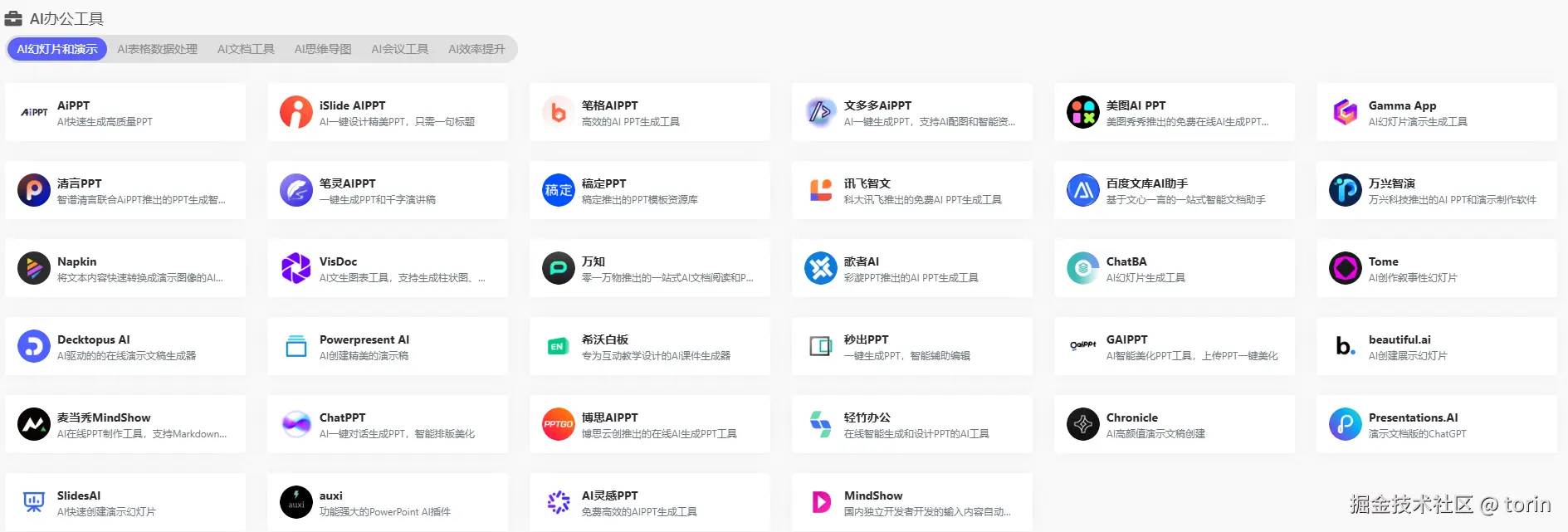Screen dimensions: 1568x532
Task: Open the ChatPPT card
Action: pos(387,424)
